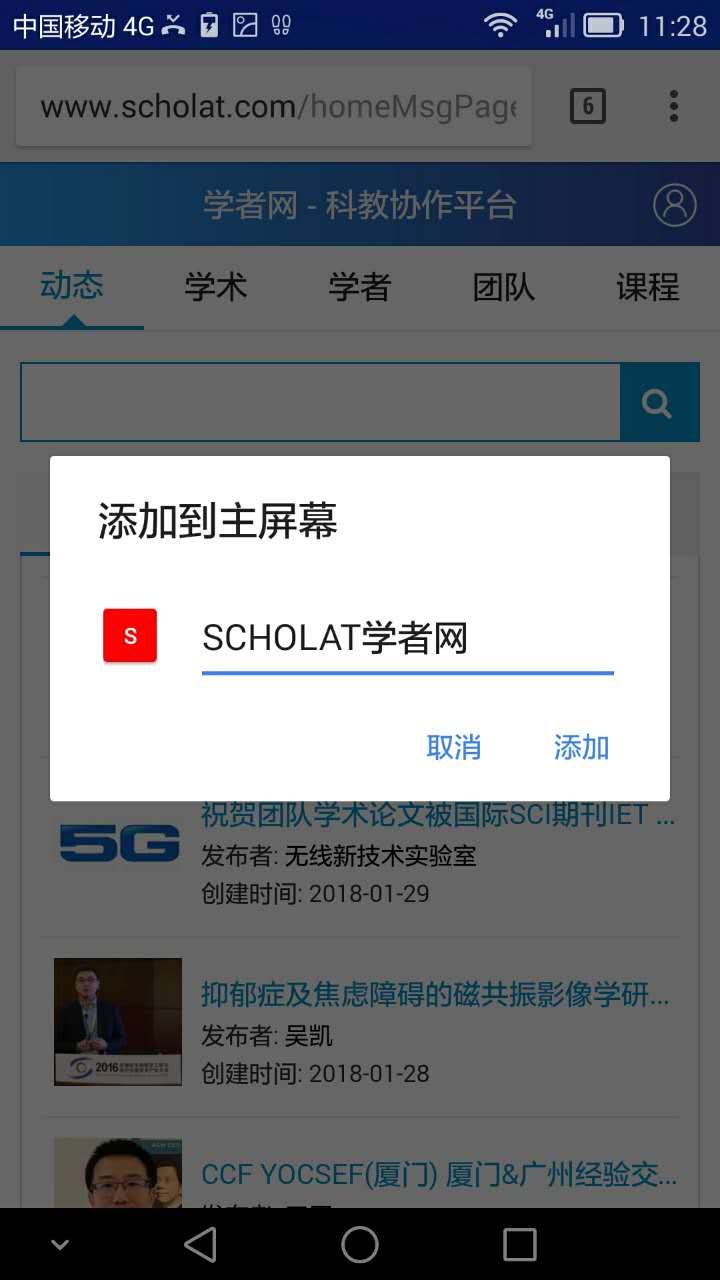Tap 取消 to cancel the dialog
This screenshot has width=720, height=1280.
[454, 747]
